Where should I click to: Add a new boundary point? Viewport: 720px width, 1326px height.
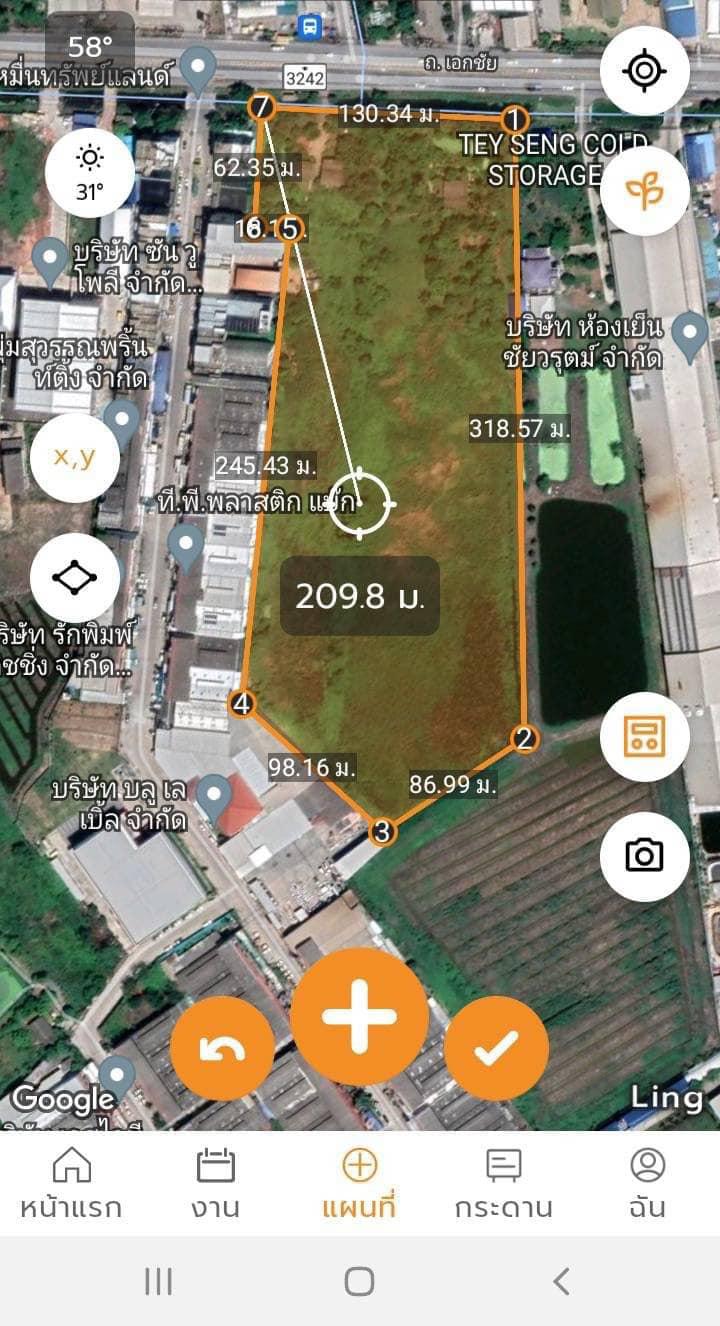point(359,1016)
